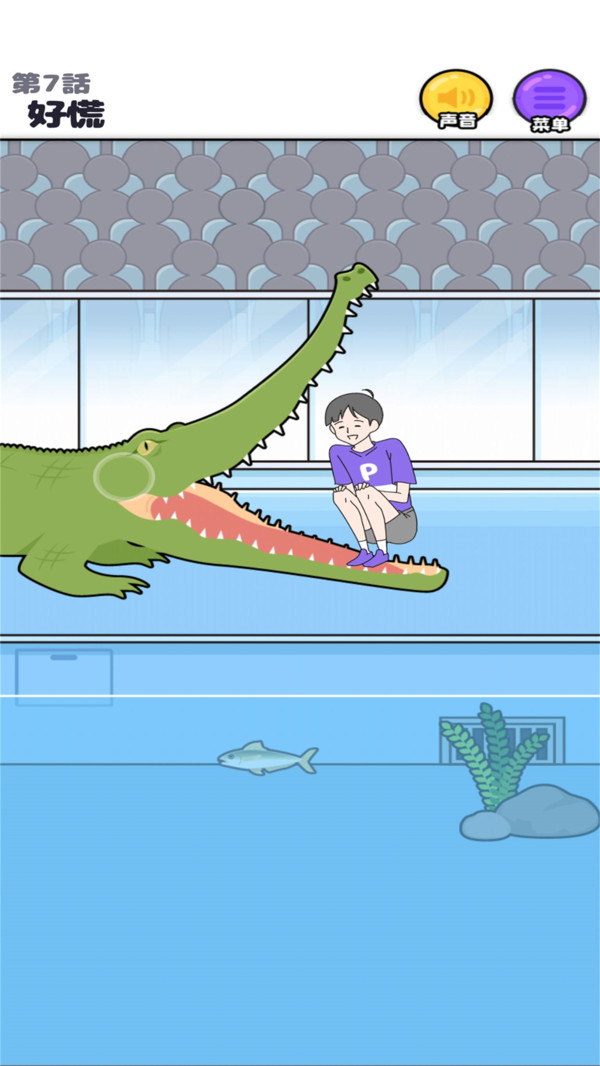The image size is (600, 1066).
Task: Open the 菜单 menu button
Action: tap(549, 99)
